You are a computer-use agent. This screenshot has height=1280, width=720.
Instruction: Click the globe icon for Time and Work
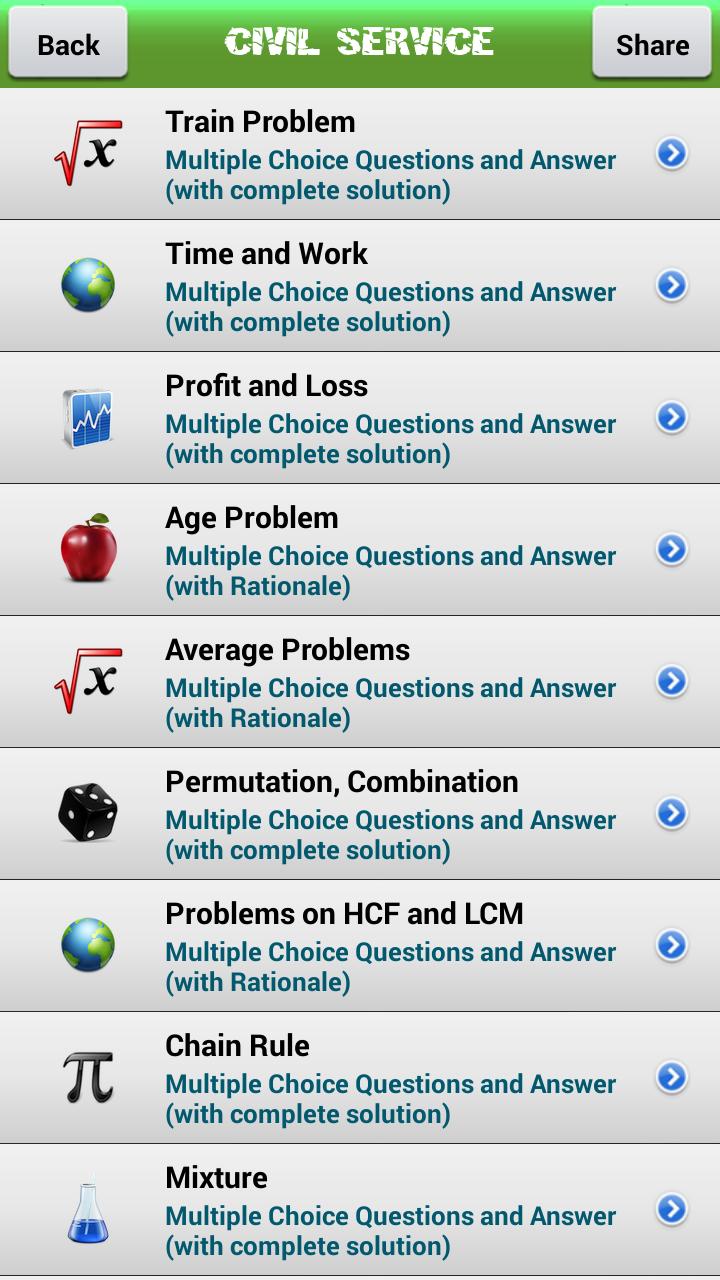tap(88, 284)
